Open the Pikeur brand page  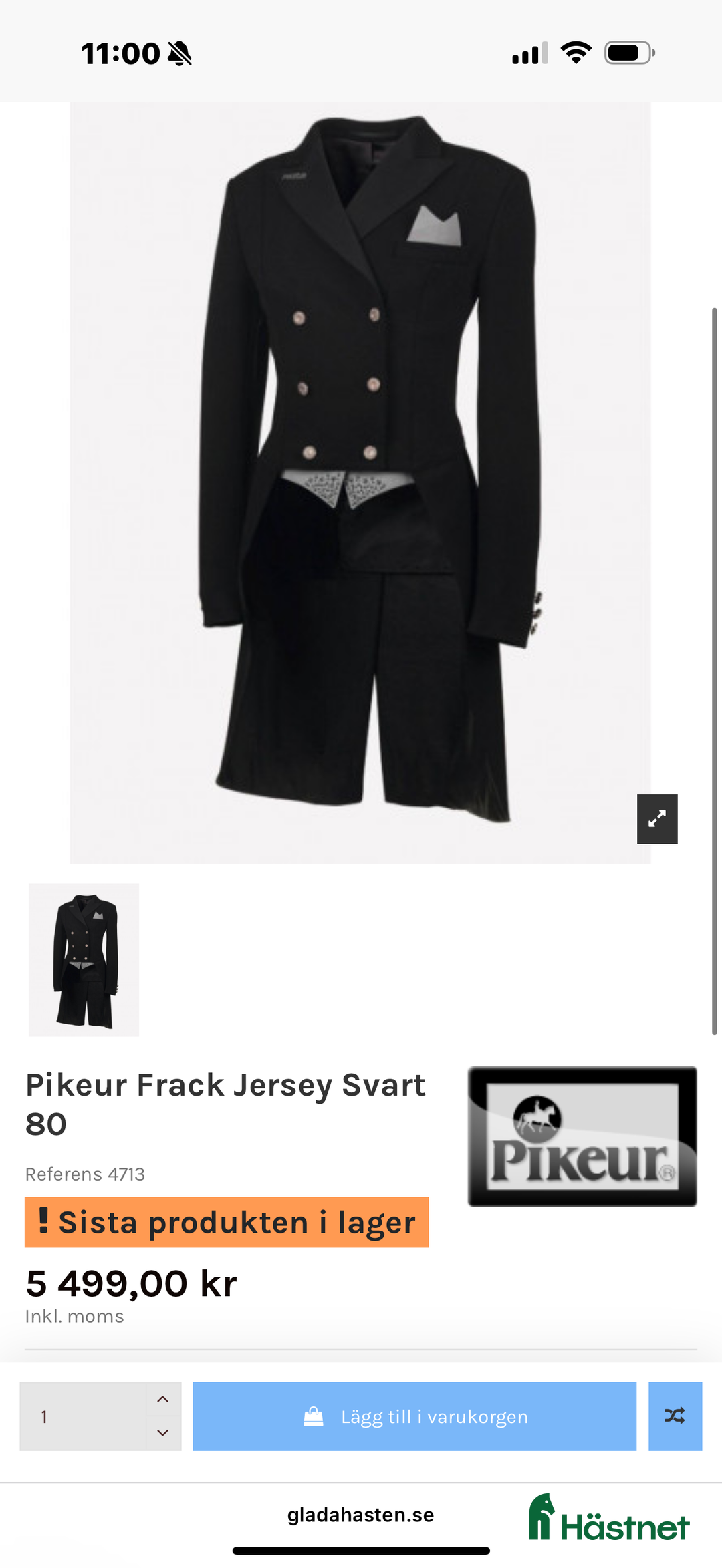coord(582,1136)
